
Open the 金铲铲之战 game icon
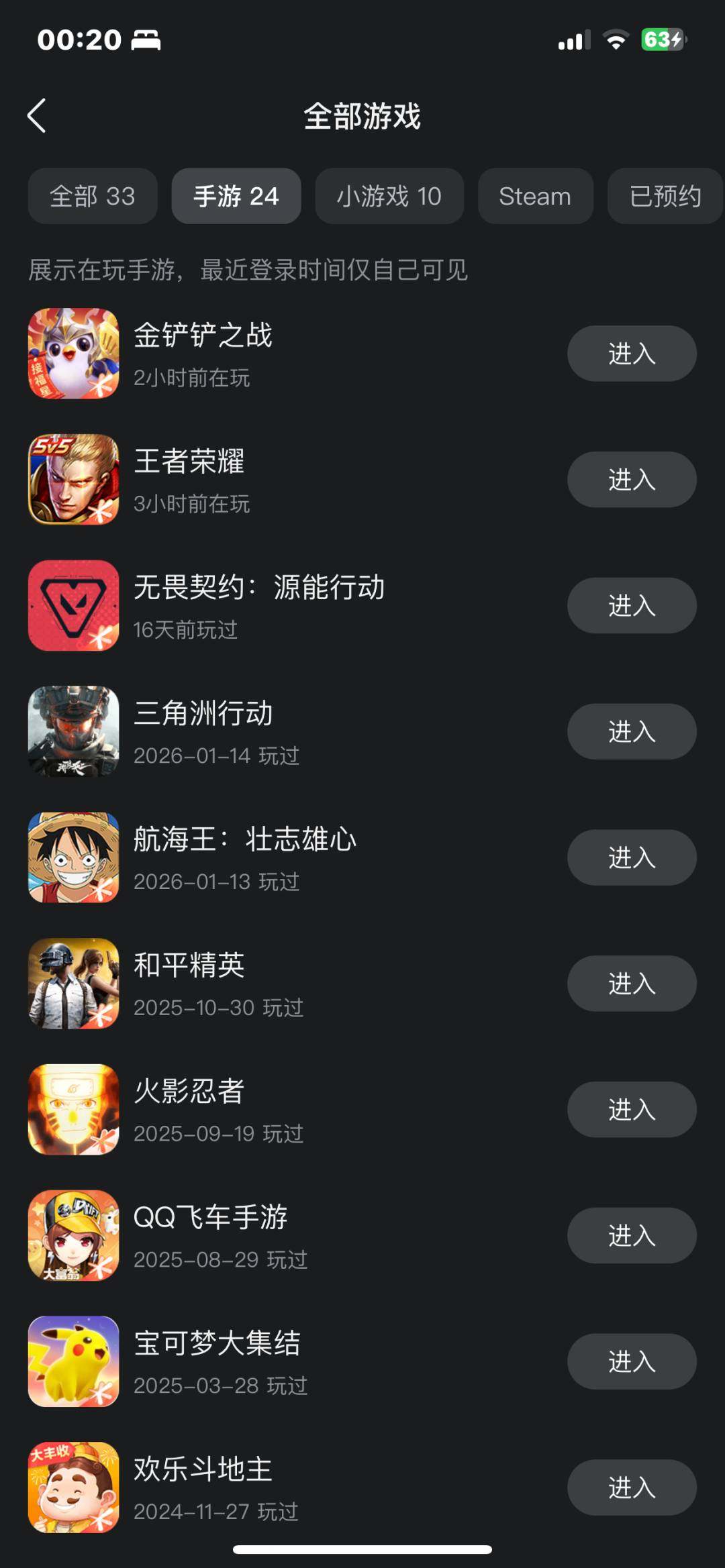click(x=74, y=353)
